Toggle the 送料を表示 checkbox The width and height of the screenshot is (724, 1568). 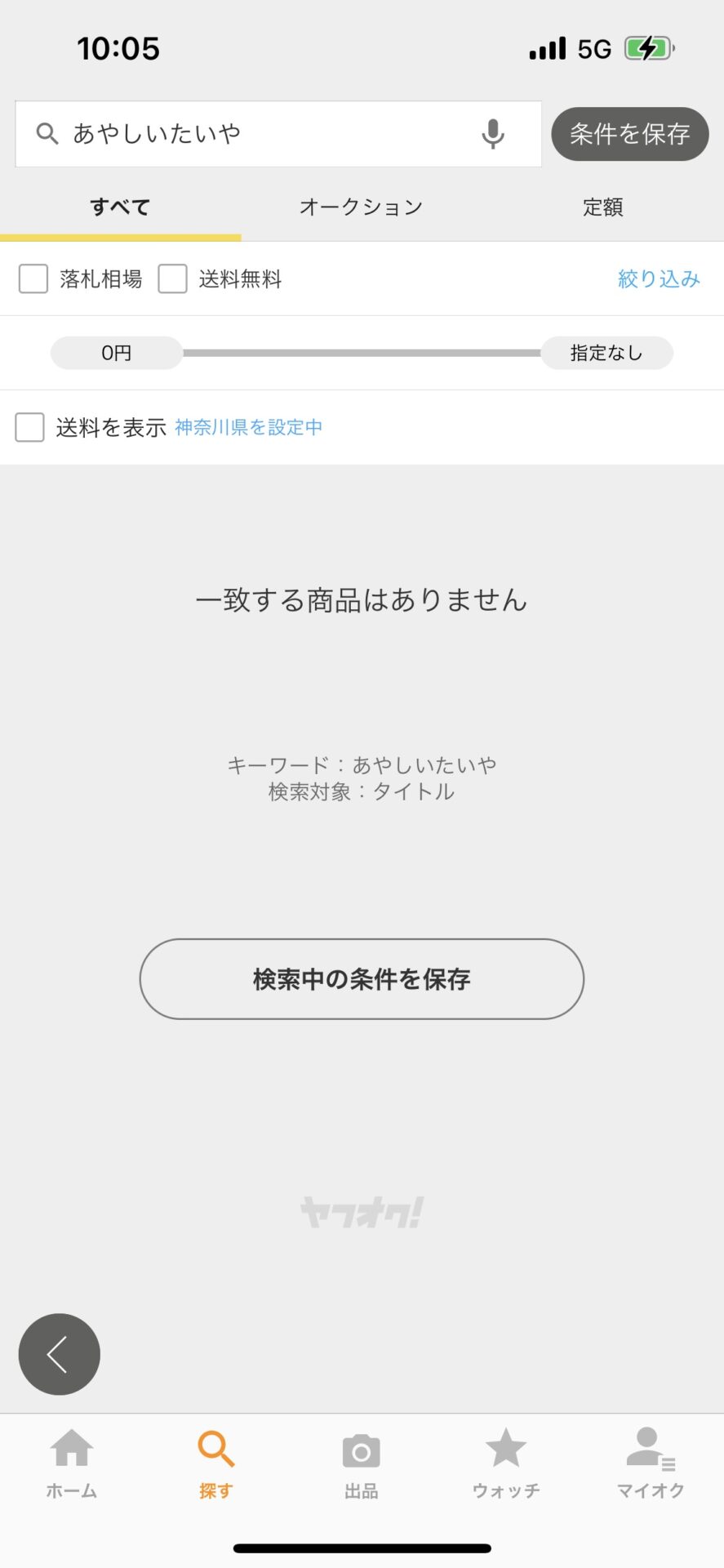tap(30, 427)
